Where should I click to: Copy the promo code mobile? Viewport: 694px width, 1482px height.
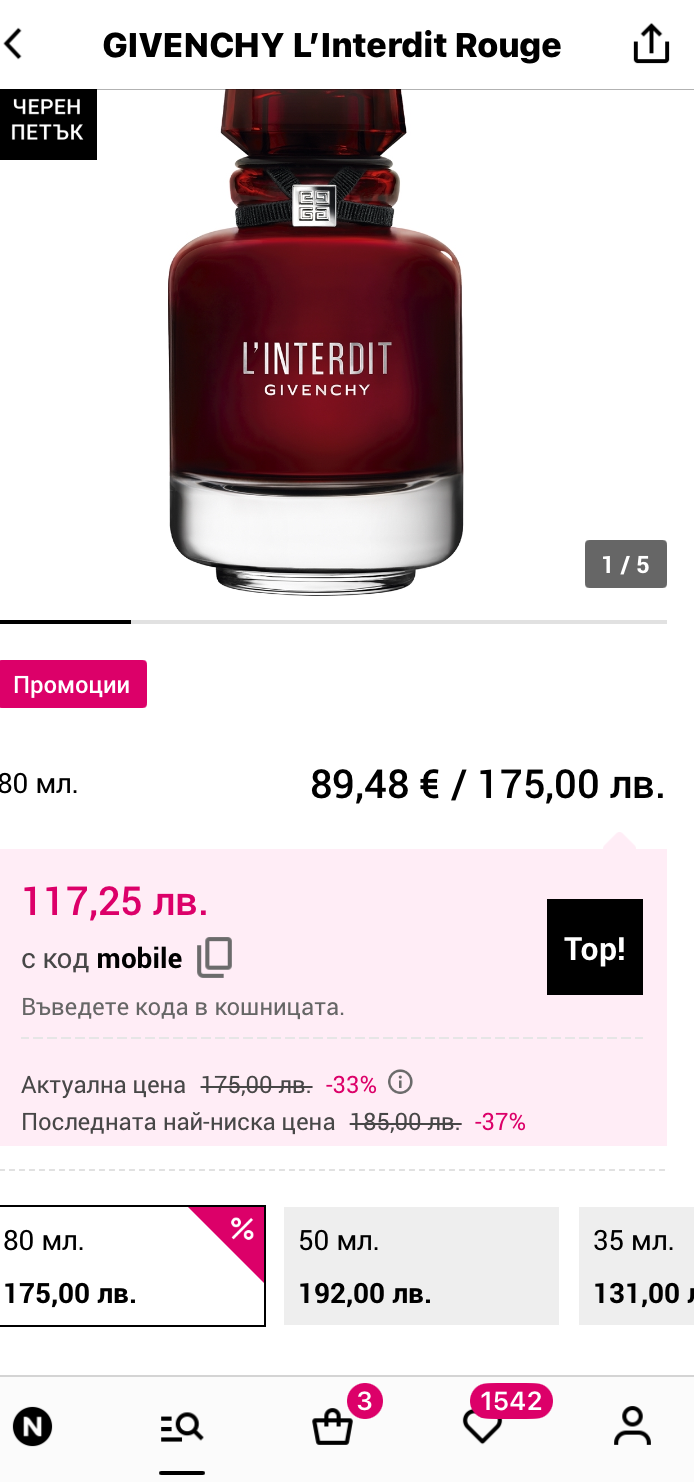tap(214, 957)
